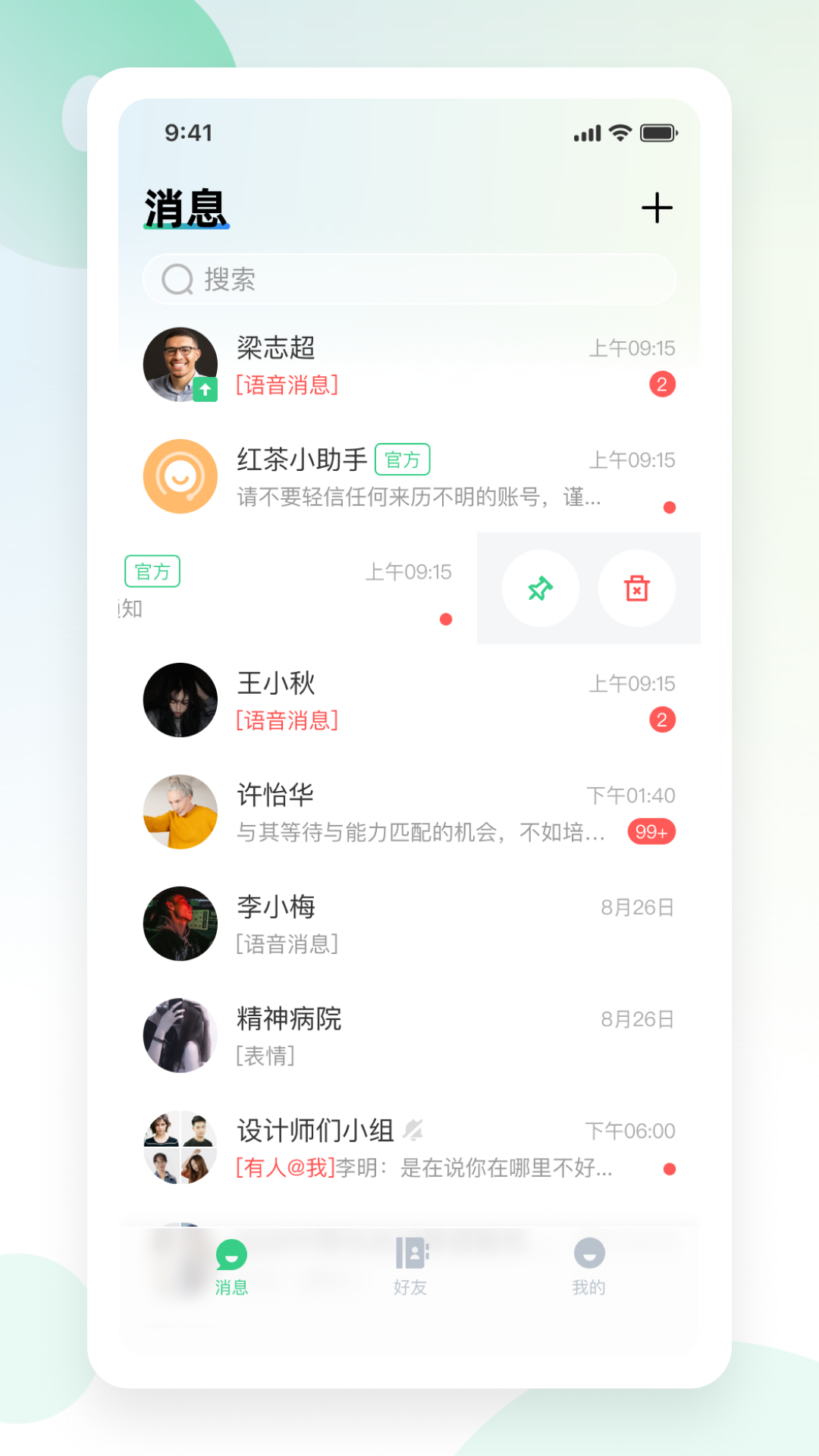Select the 消息 tab

231,1267
